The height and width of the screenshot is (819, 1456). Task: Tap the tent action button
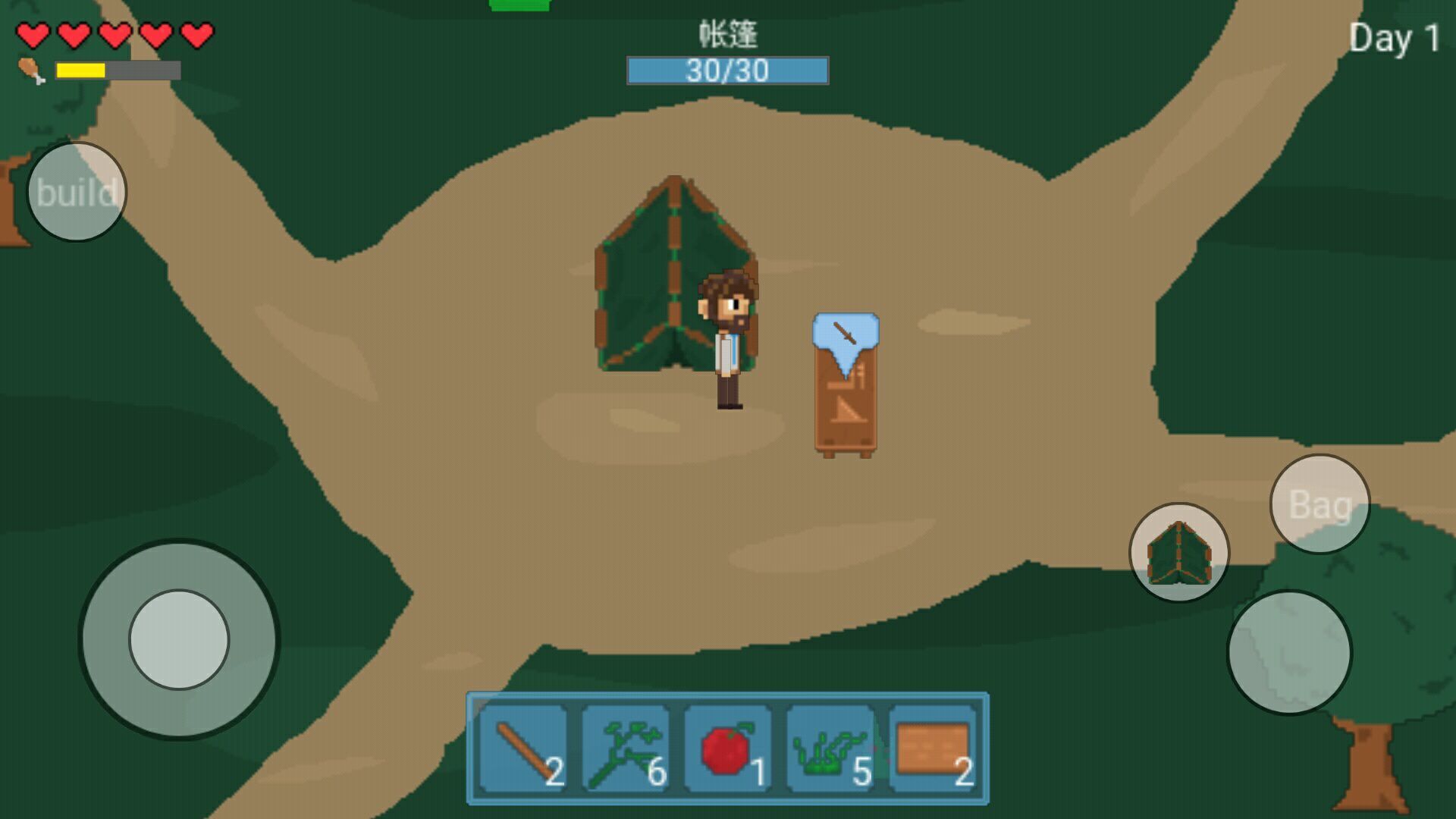click(1178, 552)
